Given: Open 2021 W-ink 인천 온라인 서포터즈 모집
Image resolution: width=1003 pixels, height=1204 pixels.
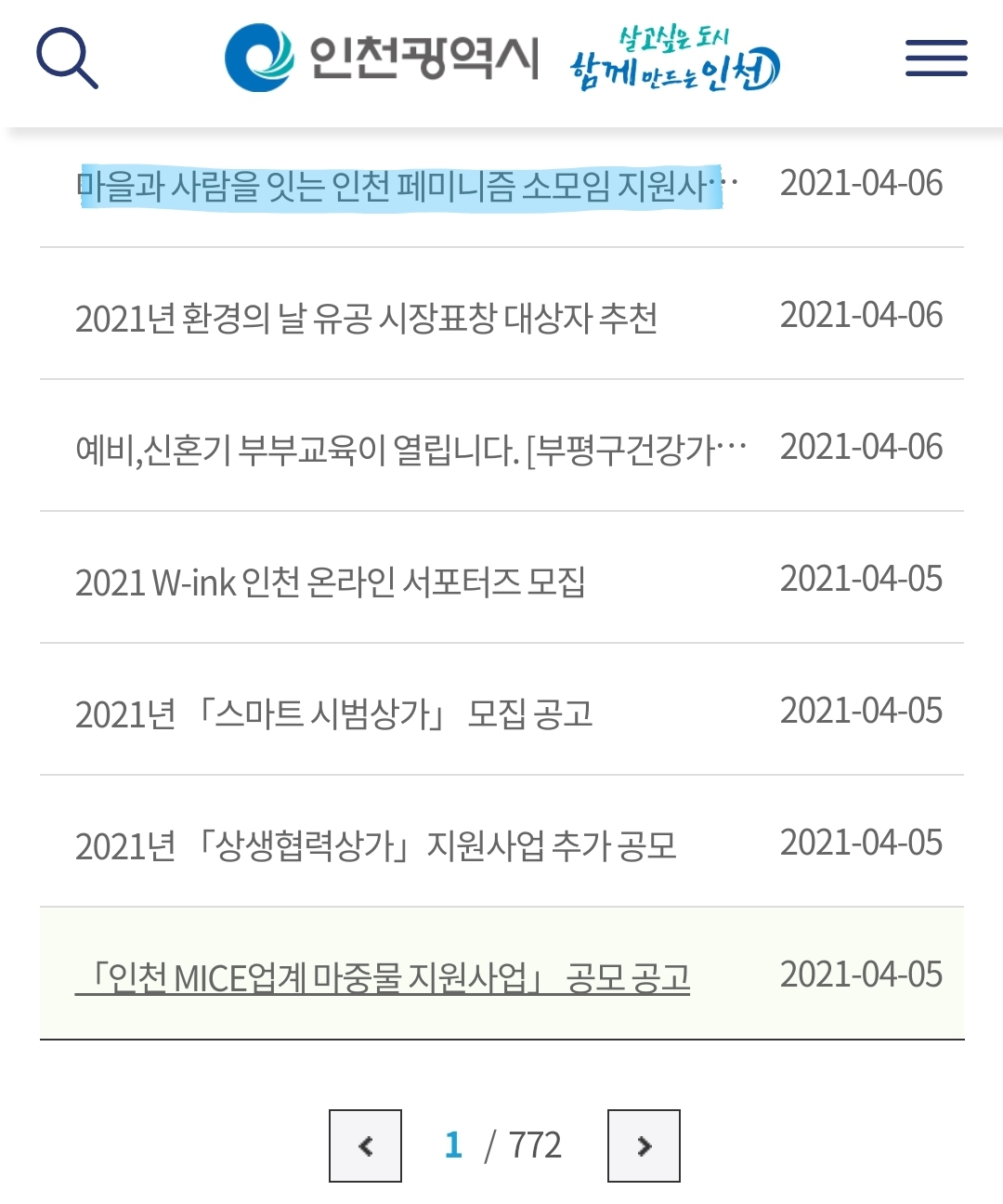Looking at the screenshot, I should coord(330,582).
